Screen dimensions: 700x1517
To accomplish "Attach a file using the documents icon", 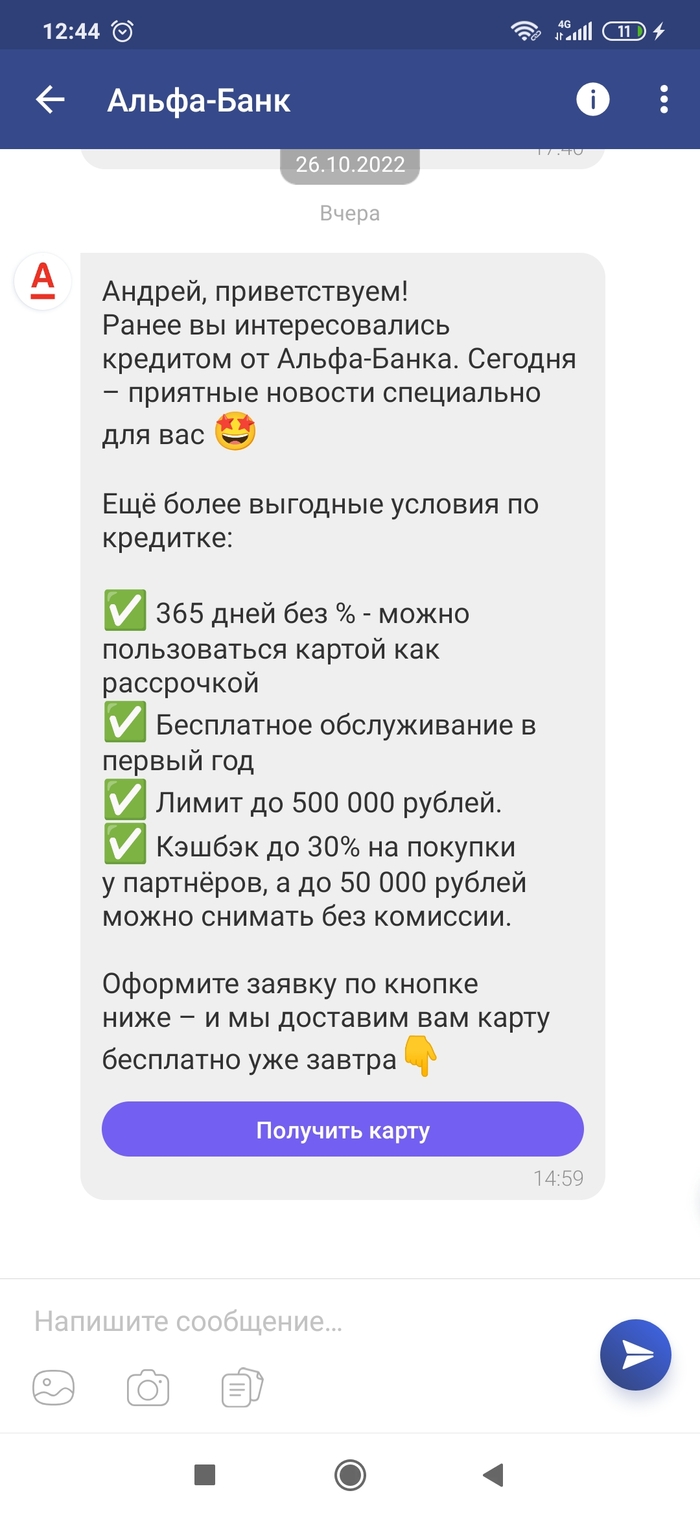I will (x=241, y=1388).
